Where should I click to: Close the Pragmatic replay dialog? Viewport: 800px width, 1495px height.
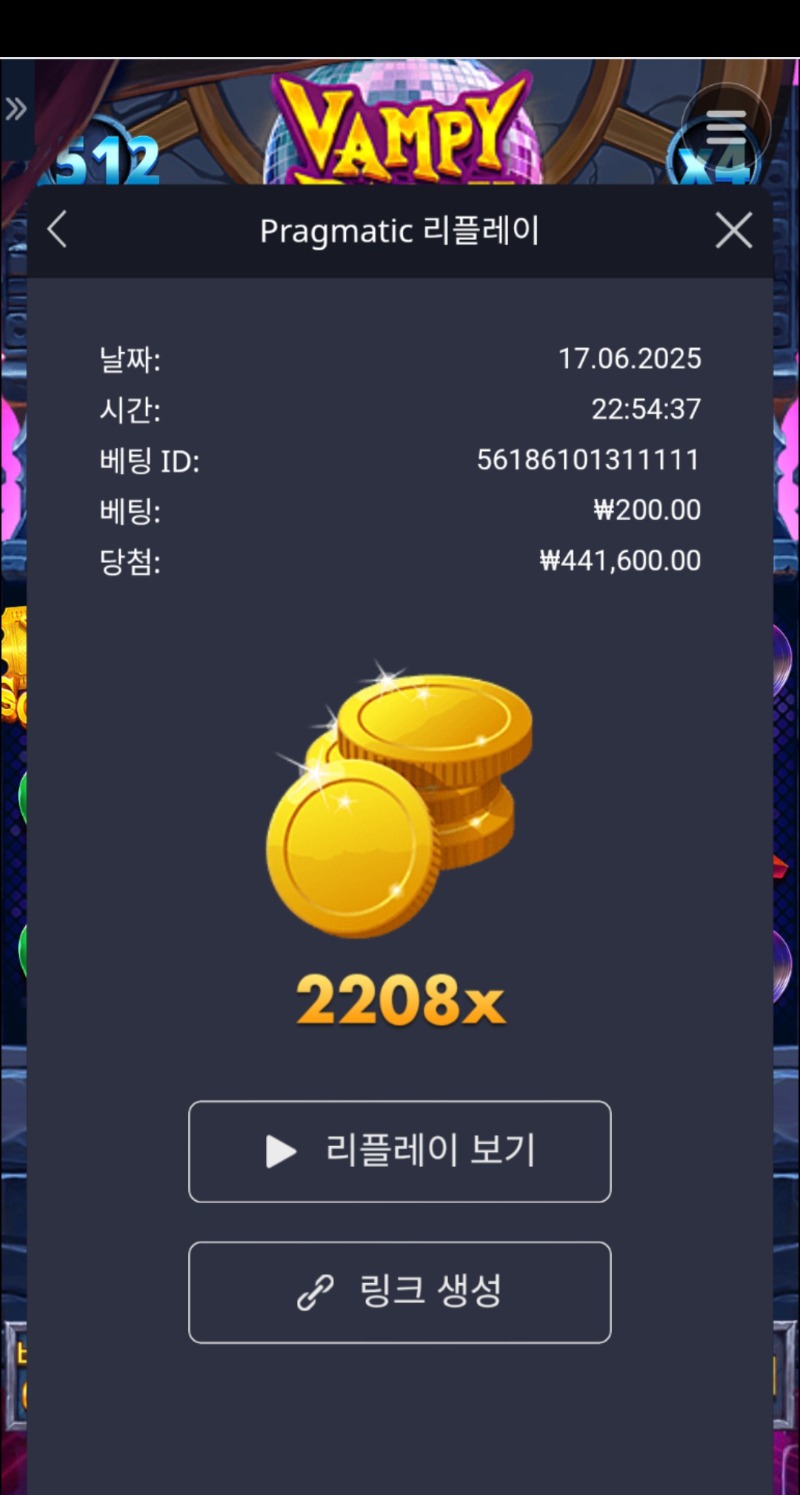(734, 231)
